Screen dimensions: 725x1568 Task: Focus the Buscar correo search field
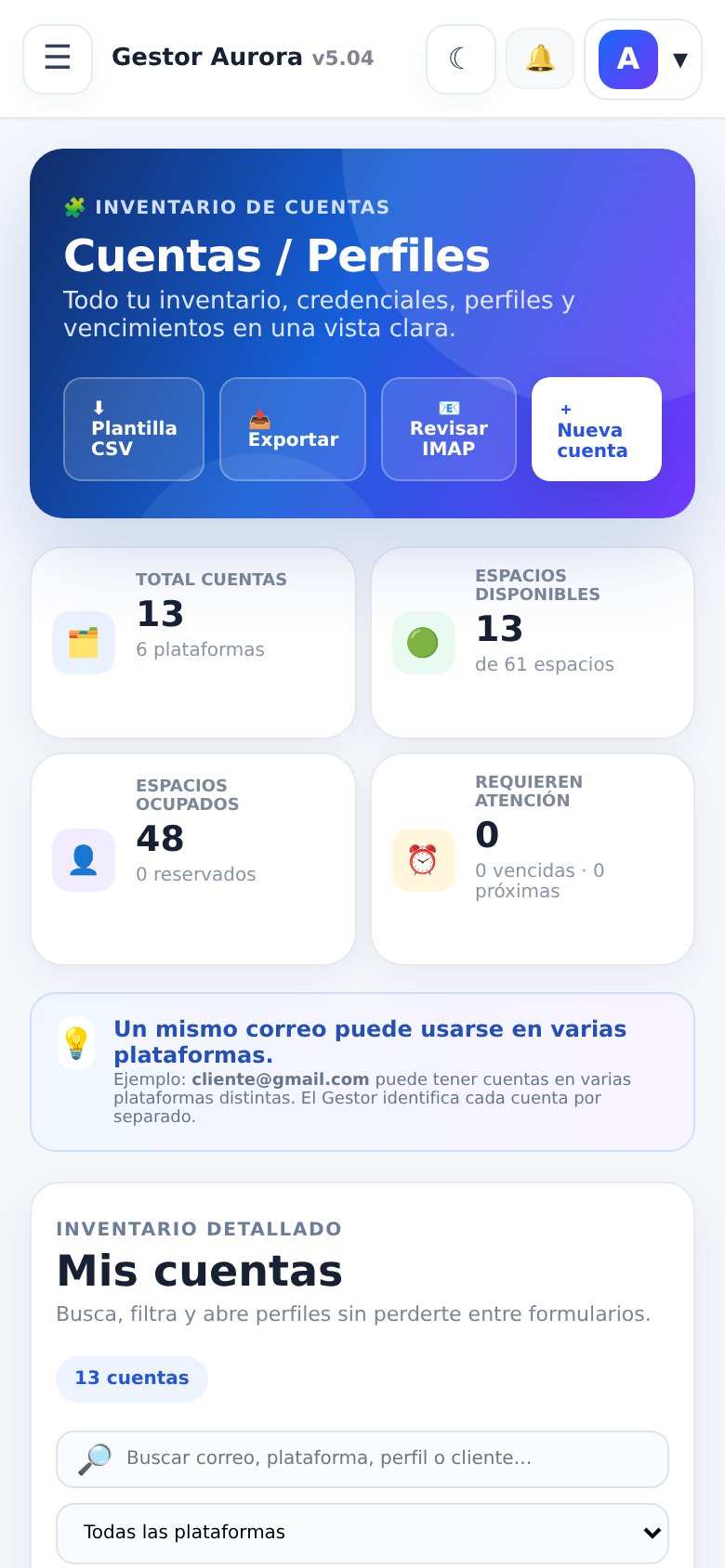coord(362,1459)
